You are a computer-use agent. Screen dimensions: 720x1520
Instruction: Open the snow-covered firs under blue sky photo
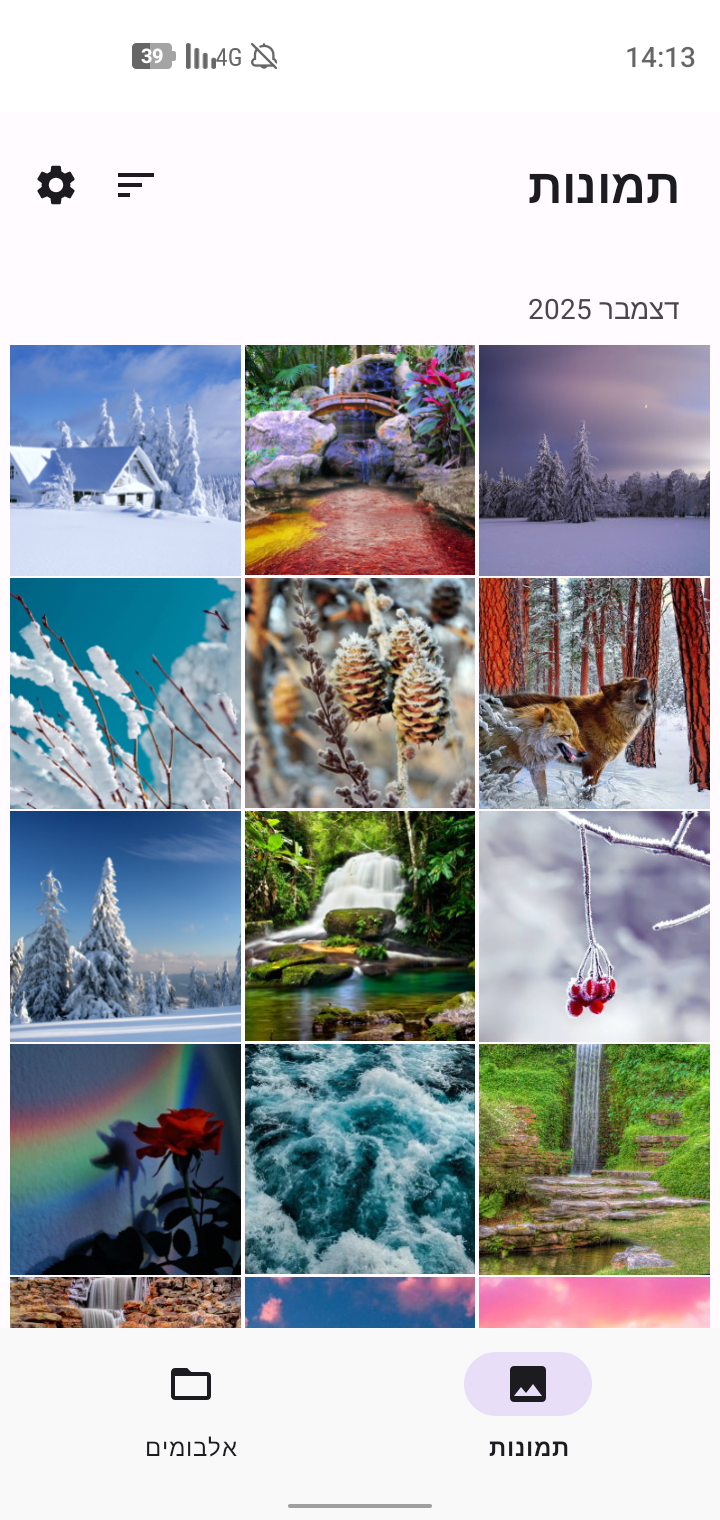125,926
